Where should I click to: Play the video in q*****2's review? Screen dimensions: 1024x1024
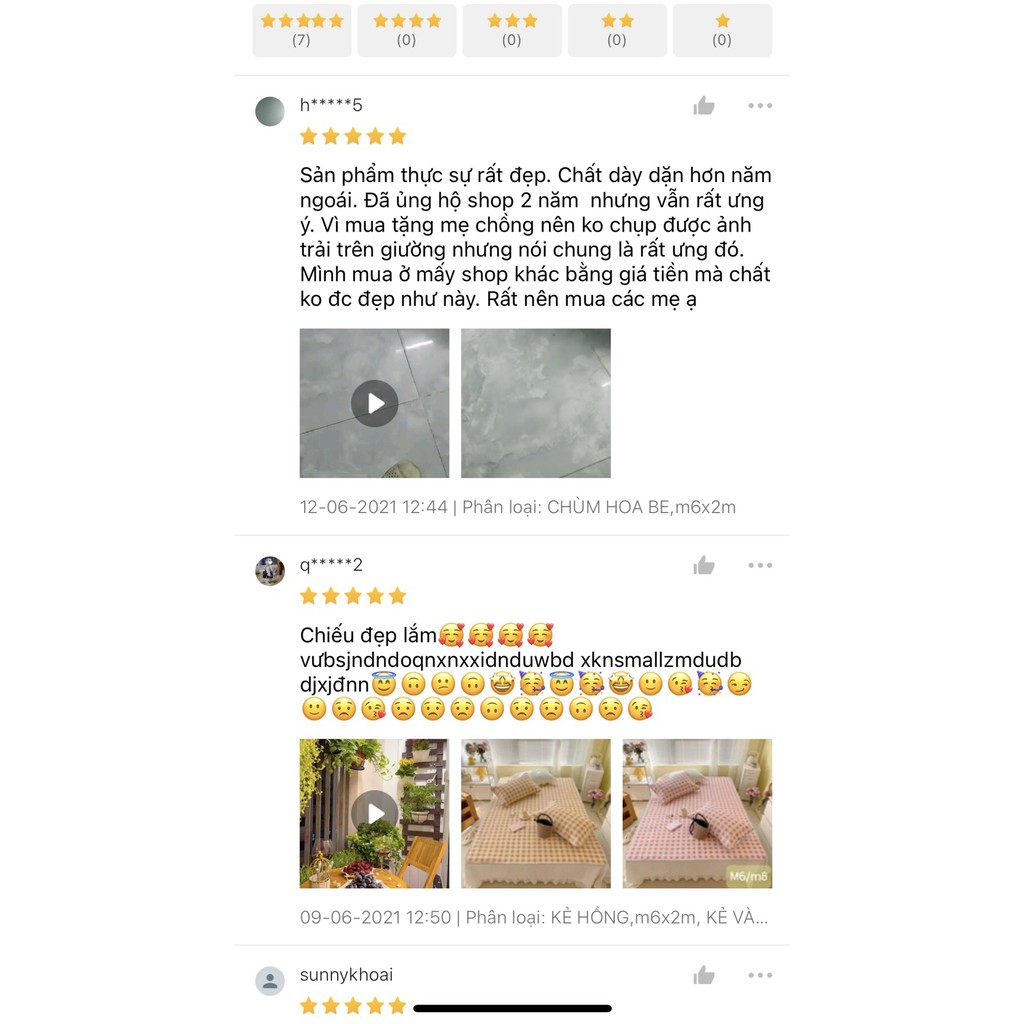[x=374, y=813]
